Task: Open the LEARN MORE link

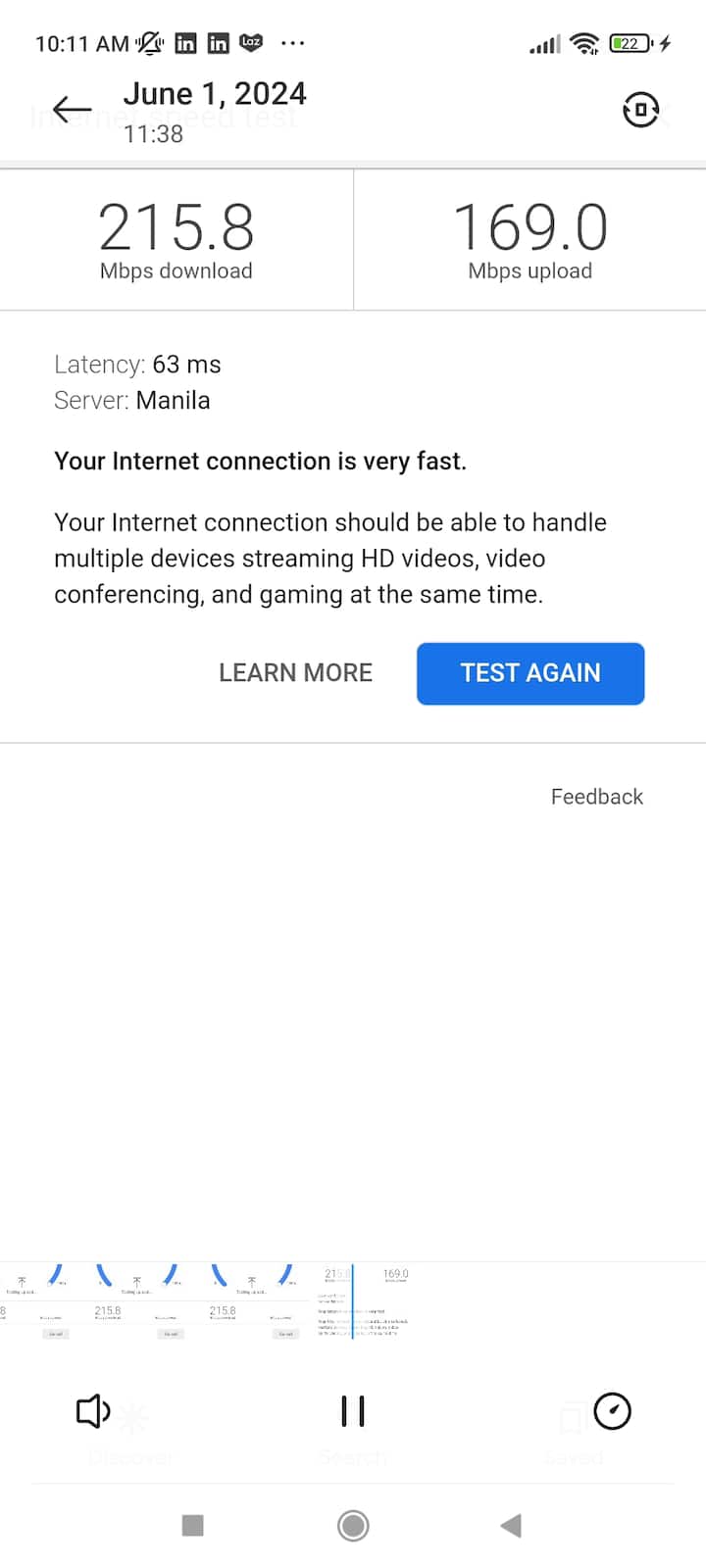Action: coord(295,673)
